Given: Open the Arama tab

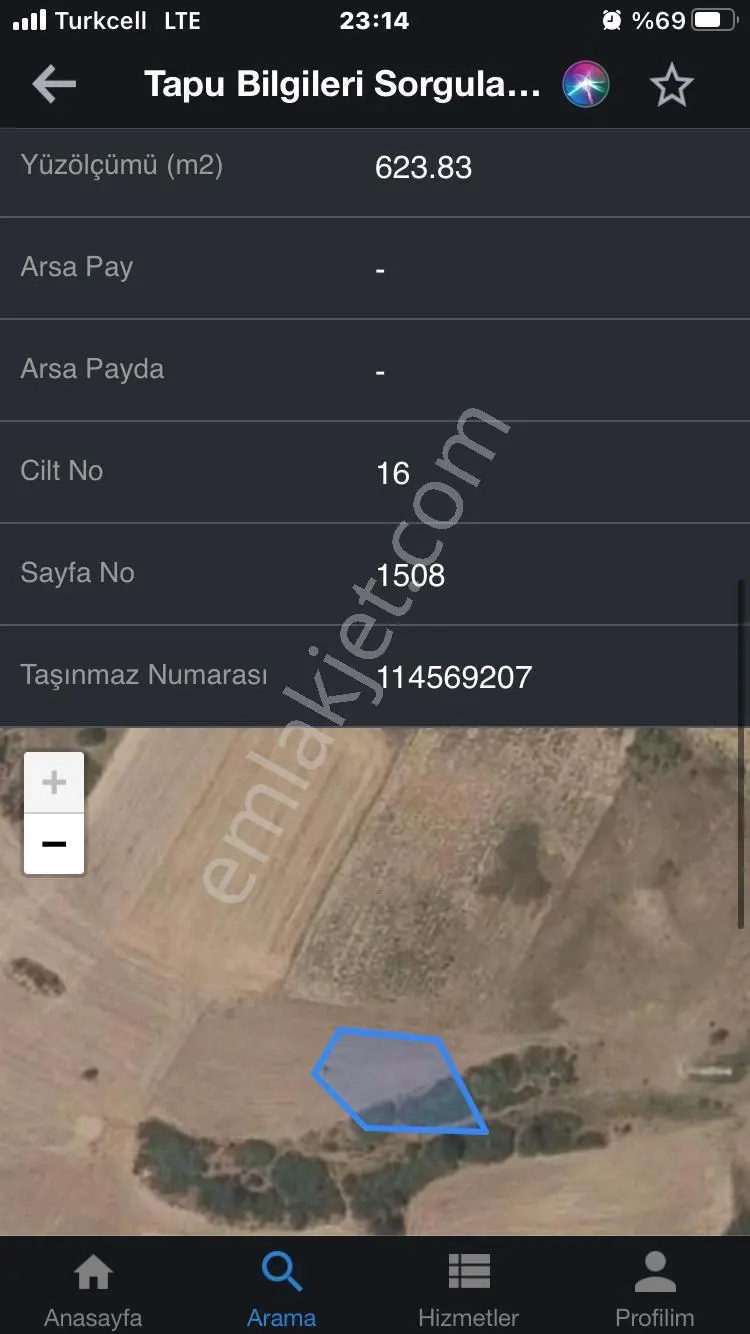Looking at the screenshot, I should pyautogui.click(x=281, y=1288).
